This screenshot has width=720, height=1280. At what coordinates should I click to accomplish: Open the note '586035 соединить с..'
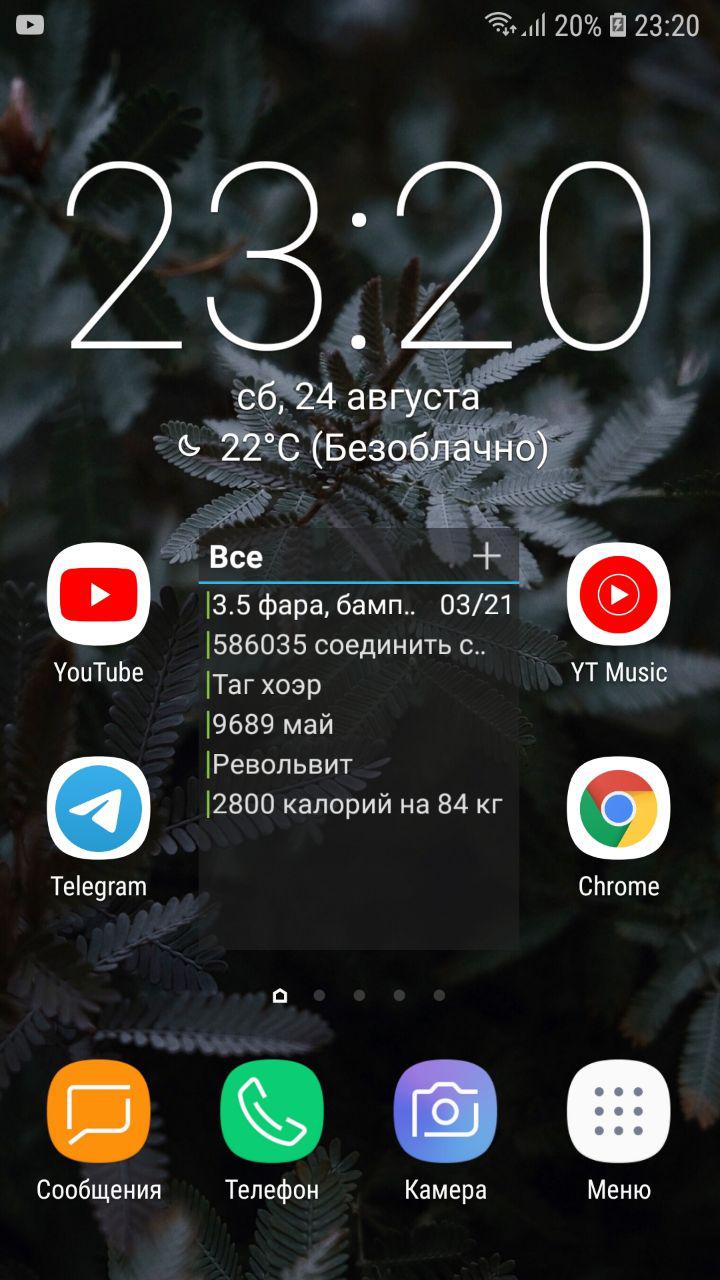[x=359, y=645]
